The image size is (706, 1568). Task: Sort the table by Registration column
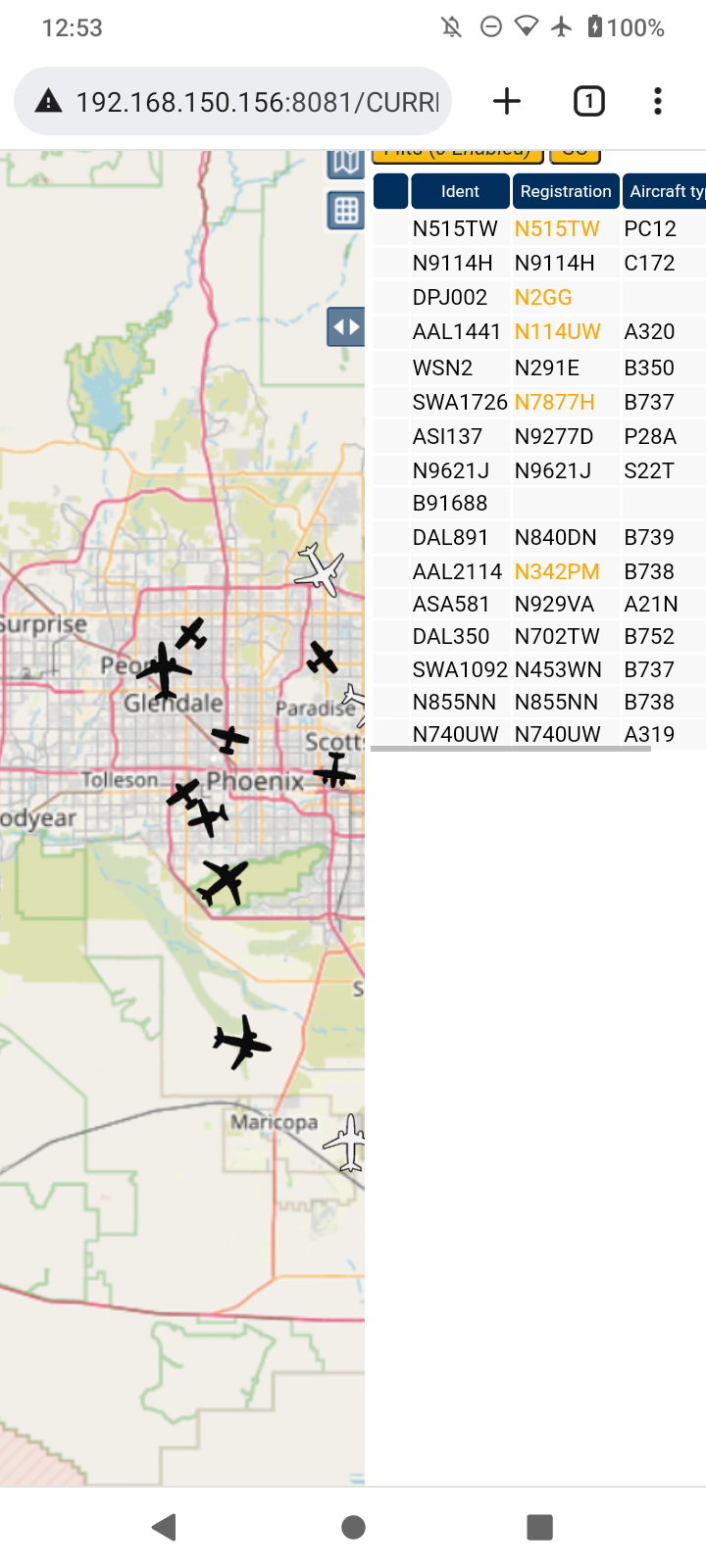click(566, 191)
